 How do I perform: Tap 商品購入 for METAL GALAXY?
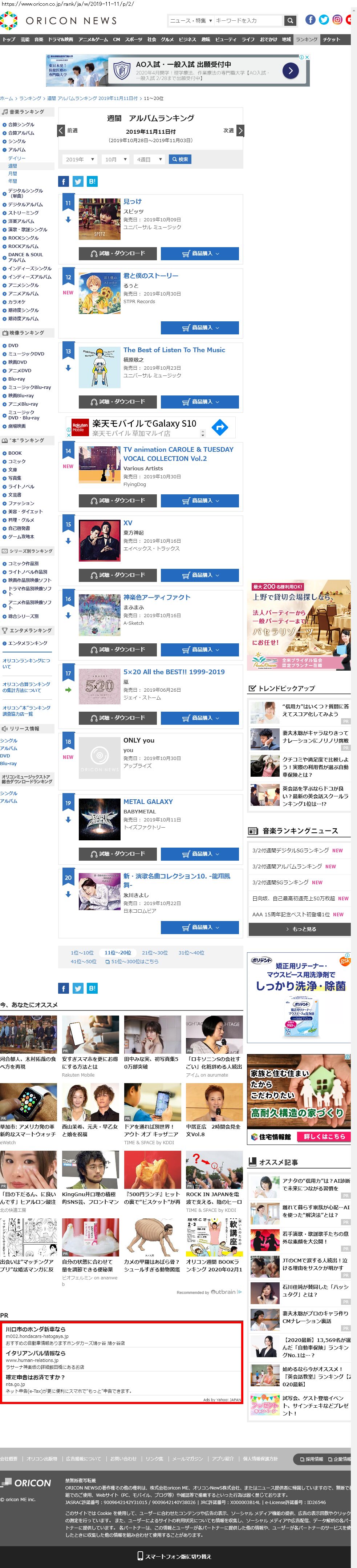click(199, 854)
